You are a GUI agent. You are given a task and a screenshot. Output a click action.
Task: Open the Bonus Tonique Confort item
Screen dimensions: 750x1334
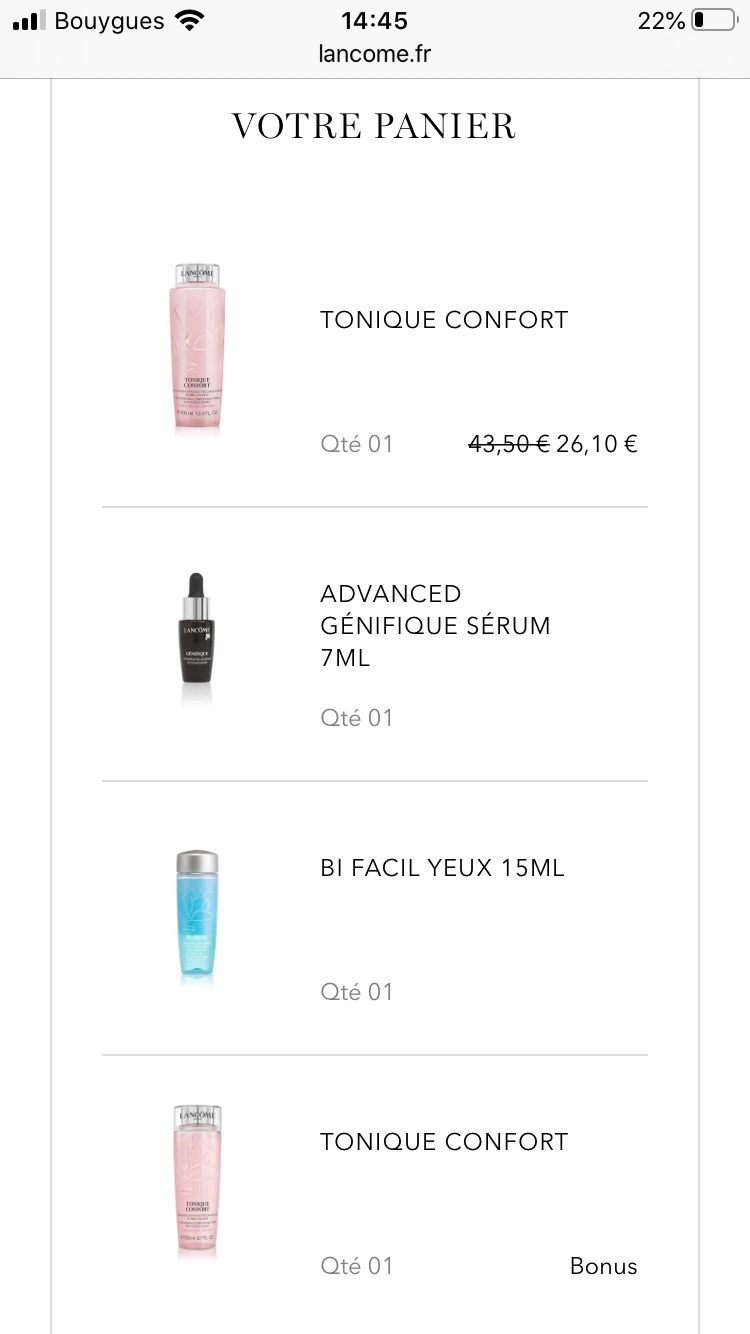(x=443, y=1142)
